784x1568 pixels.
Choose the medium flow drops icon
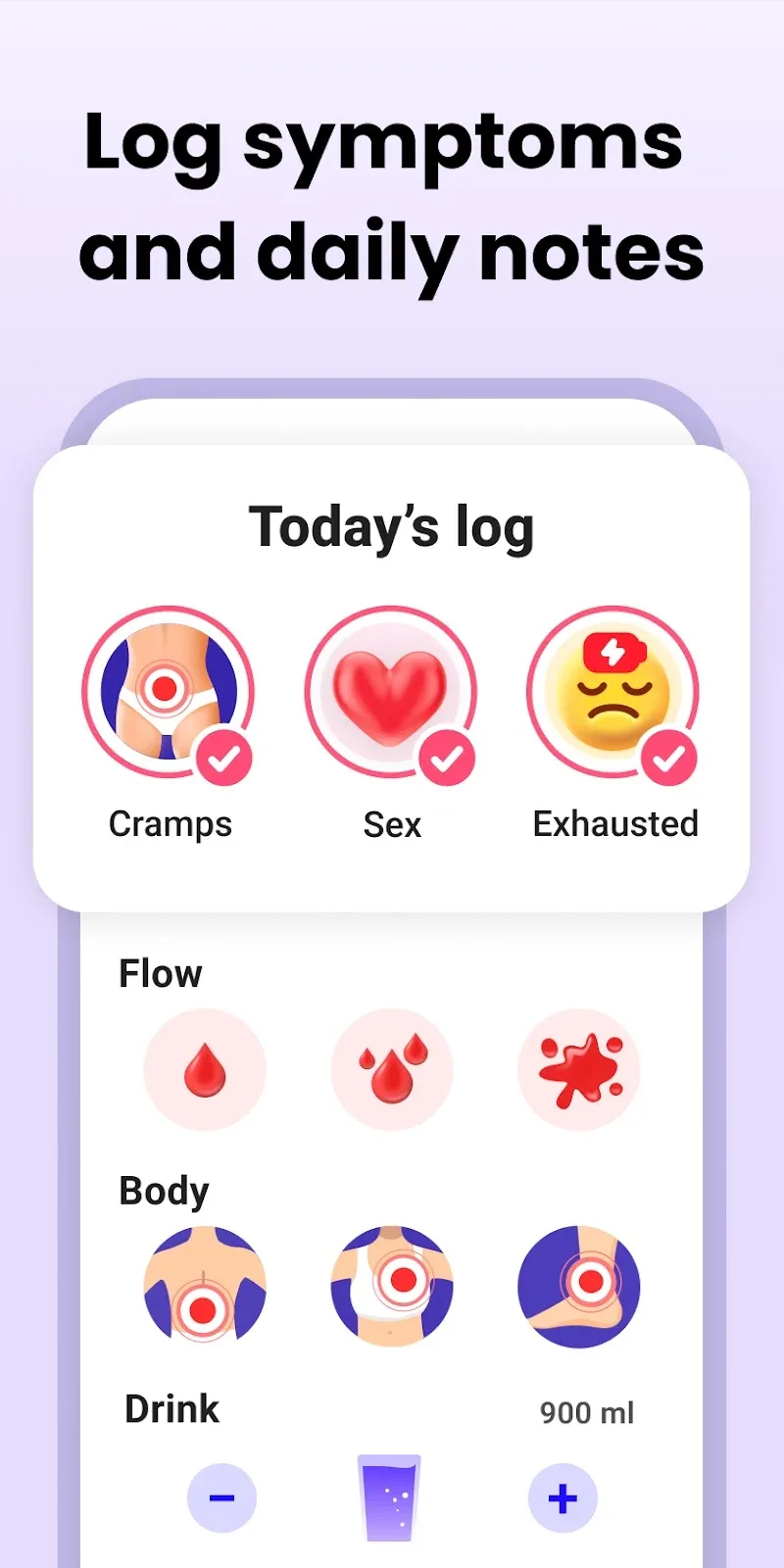[x=392, y=1070]
